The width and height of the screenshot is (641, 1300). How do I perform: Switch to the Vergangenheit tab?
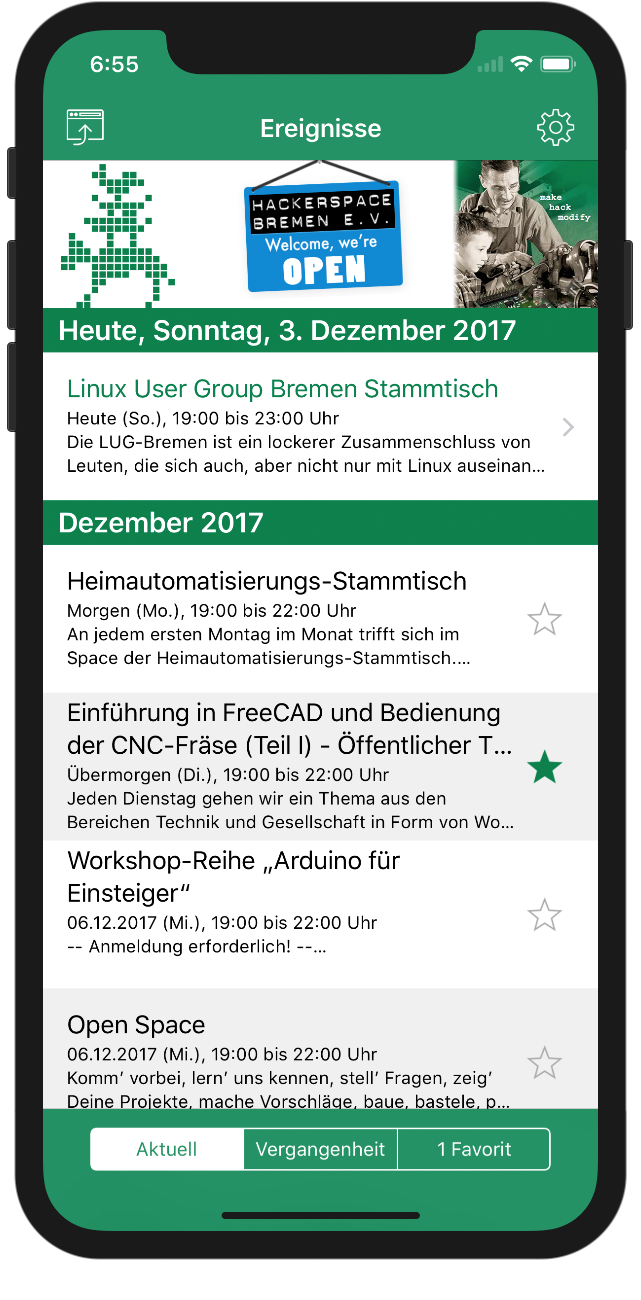tap(320, 1149)
